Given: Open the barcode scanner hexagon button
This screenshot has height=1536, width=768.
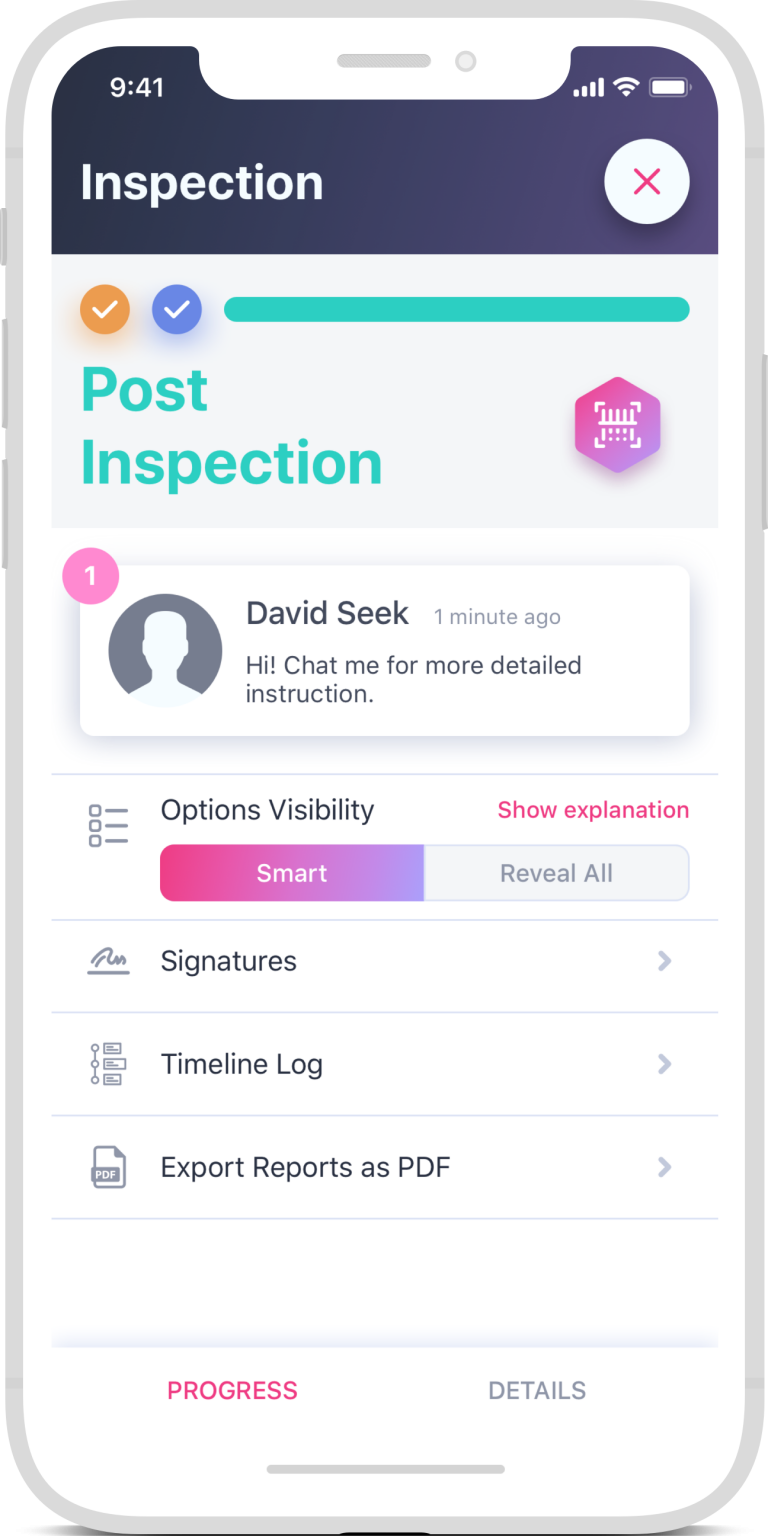Looking at the screenshot, I should [x=617, y=425].
